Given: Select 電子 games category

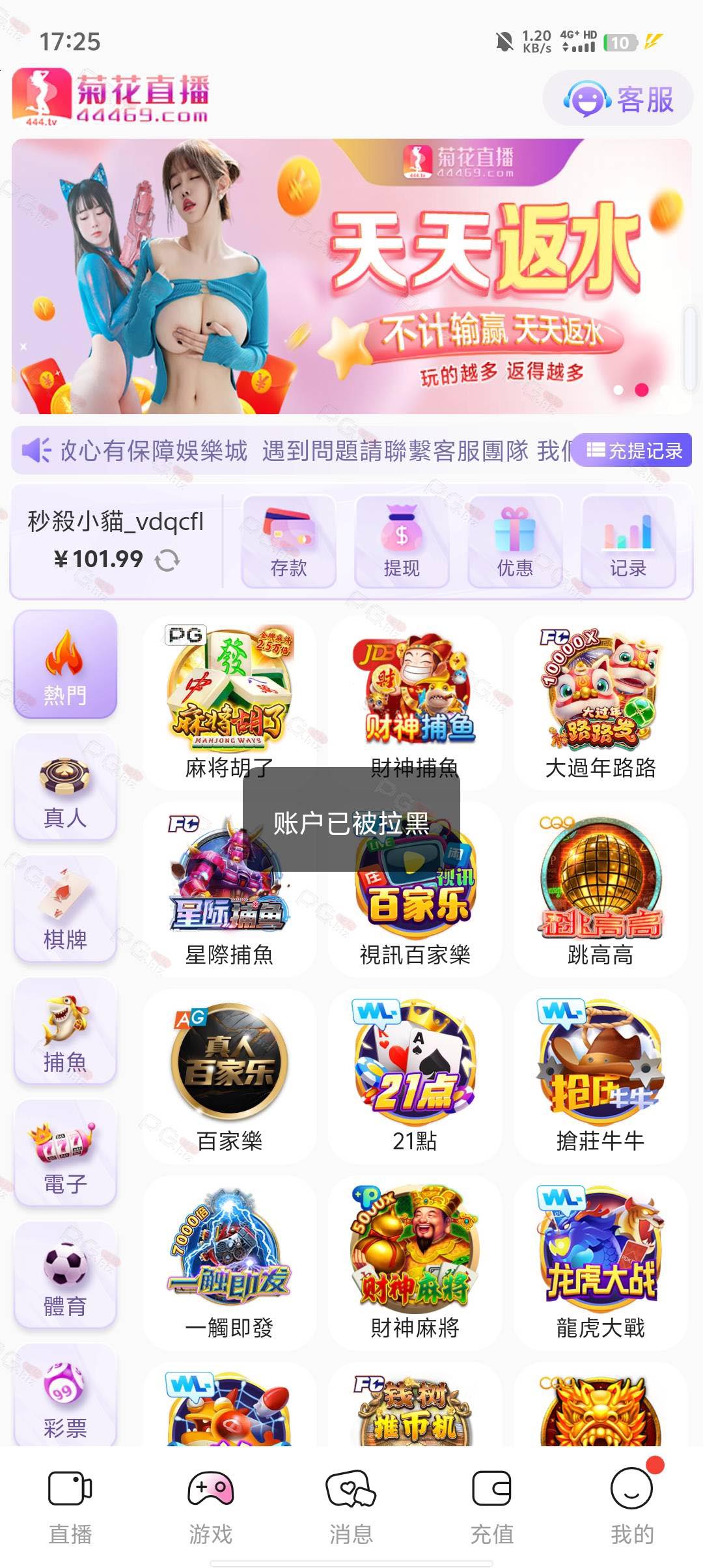Looking at the screenshot, I should click(x=65, y=1153).
